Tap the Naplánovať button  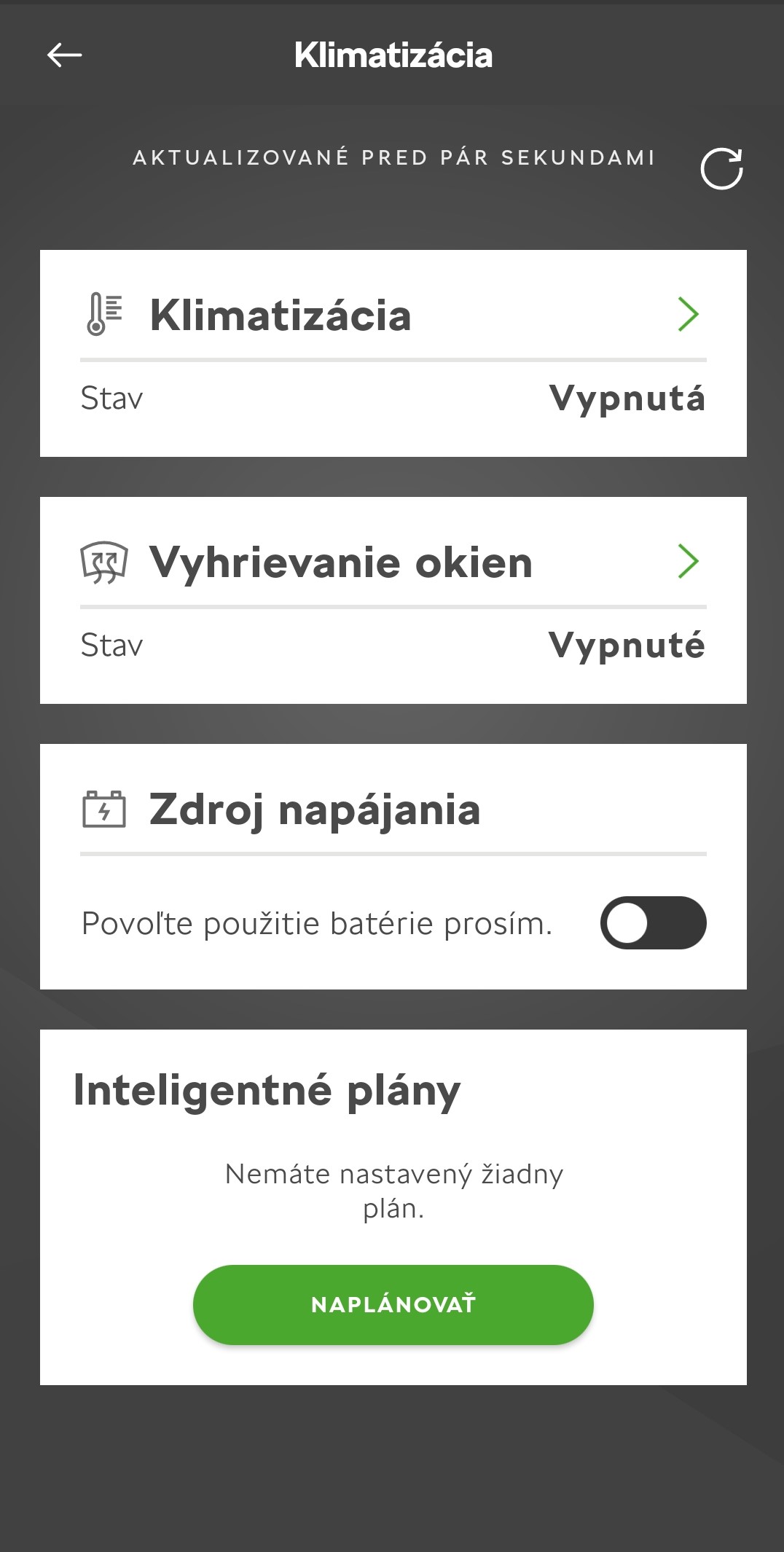pos(393,1304)
